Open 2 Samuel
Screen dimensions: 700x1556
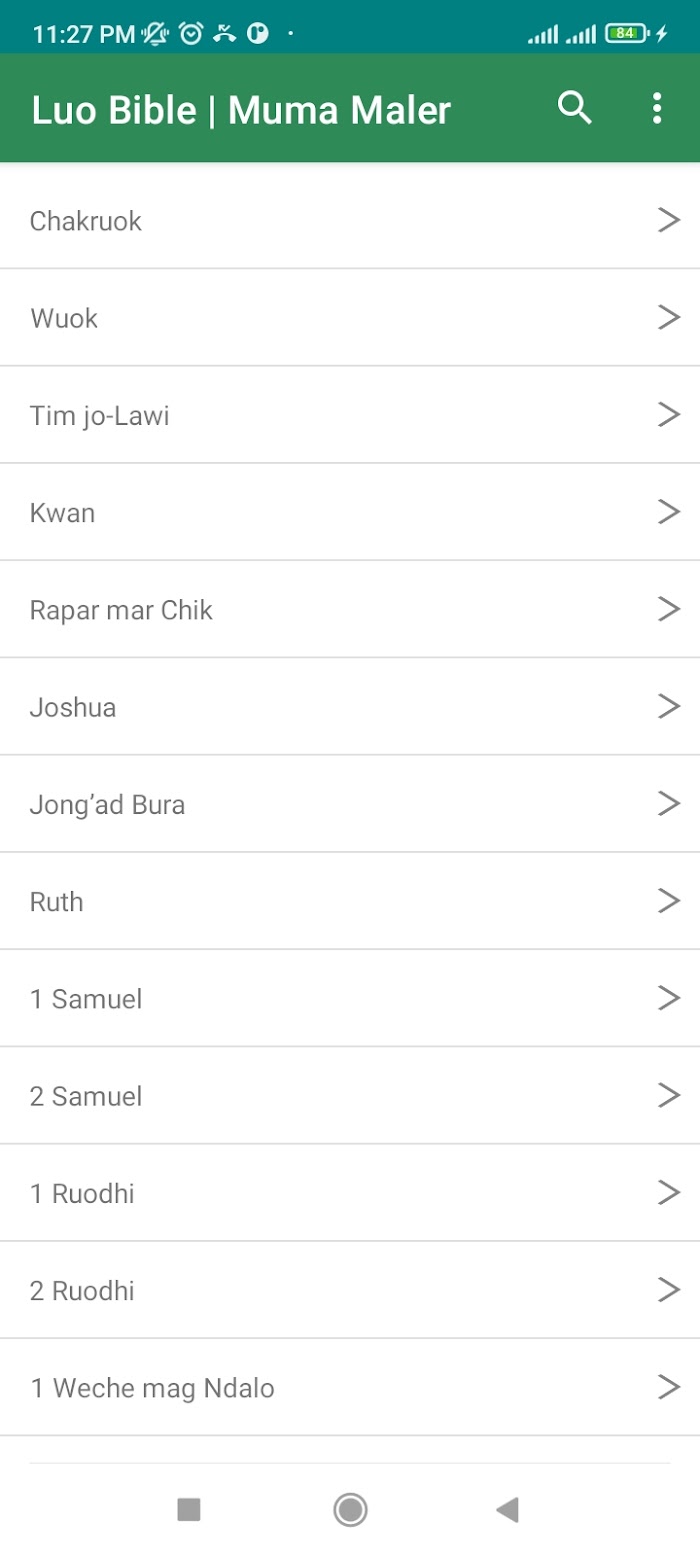tap(350, 1096)
